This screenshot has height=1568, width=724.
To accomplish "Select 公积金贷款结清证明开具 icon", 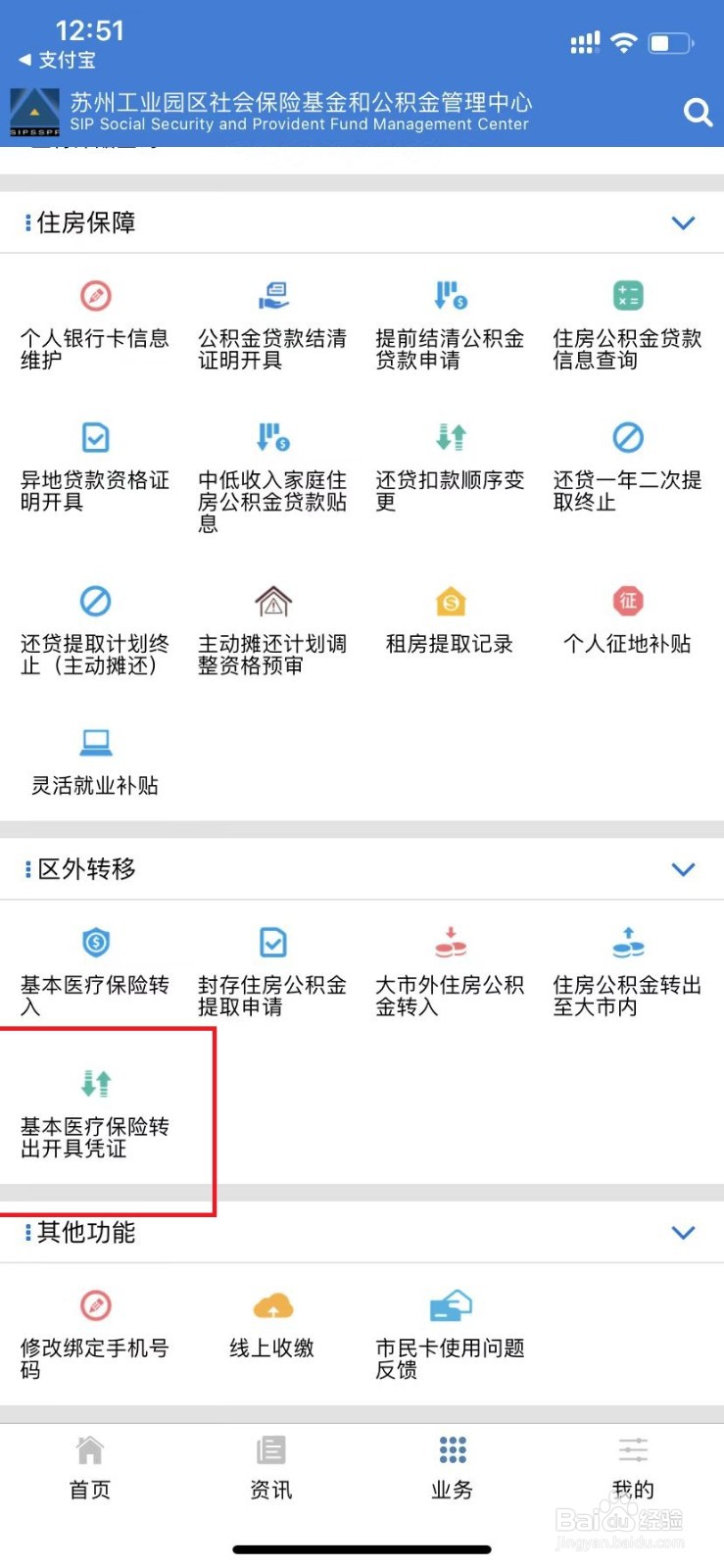I will [272, 296].
